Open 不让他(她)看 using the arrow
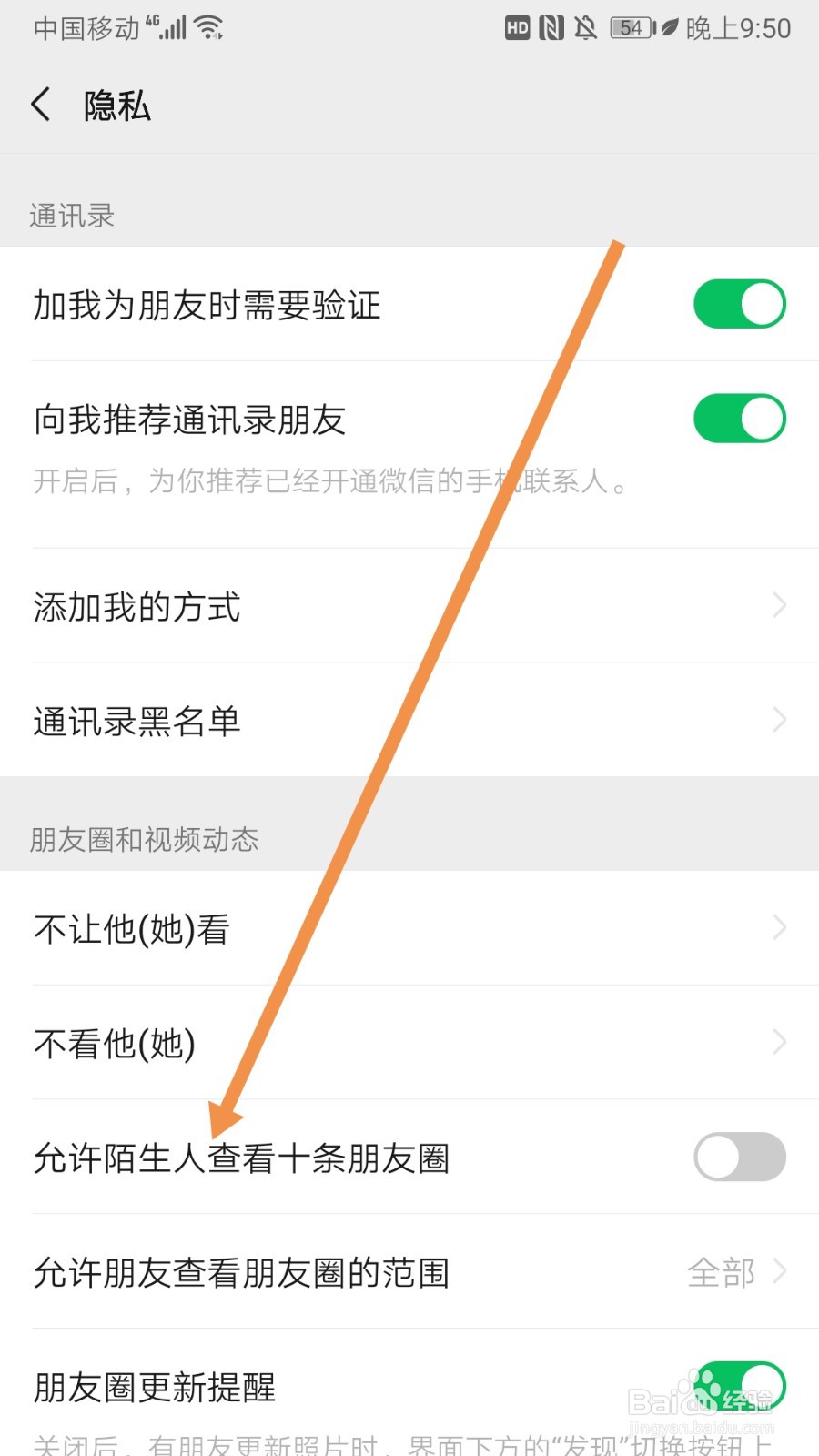Image resolution: width=819 pixels, height=1456 pixels. [781, 927]
